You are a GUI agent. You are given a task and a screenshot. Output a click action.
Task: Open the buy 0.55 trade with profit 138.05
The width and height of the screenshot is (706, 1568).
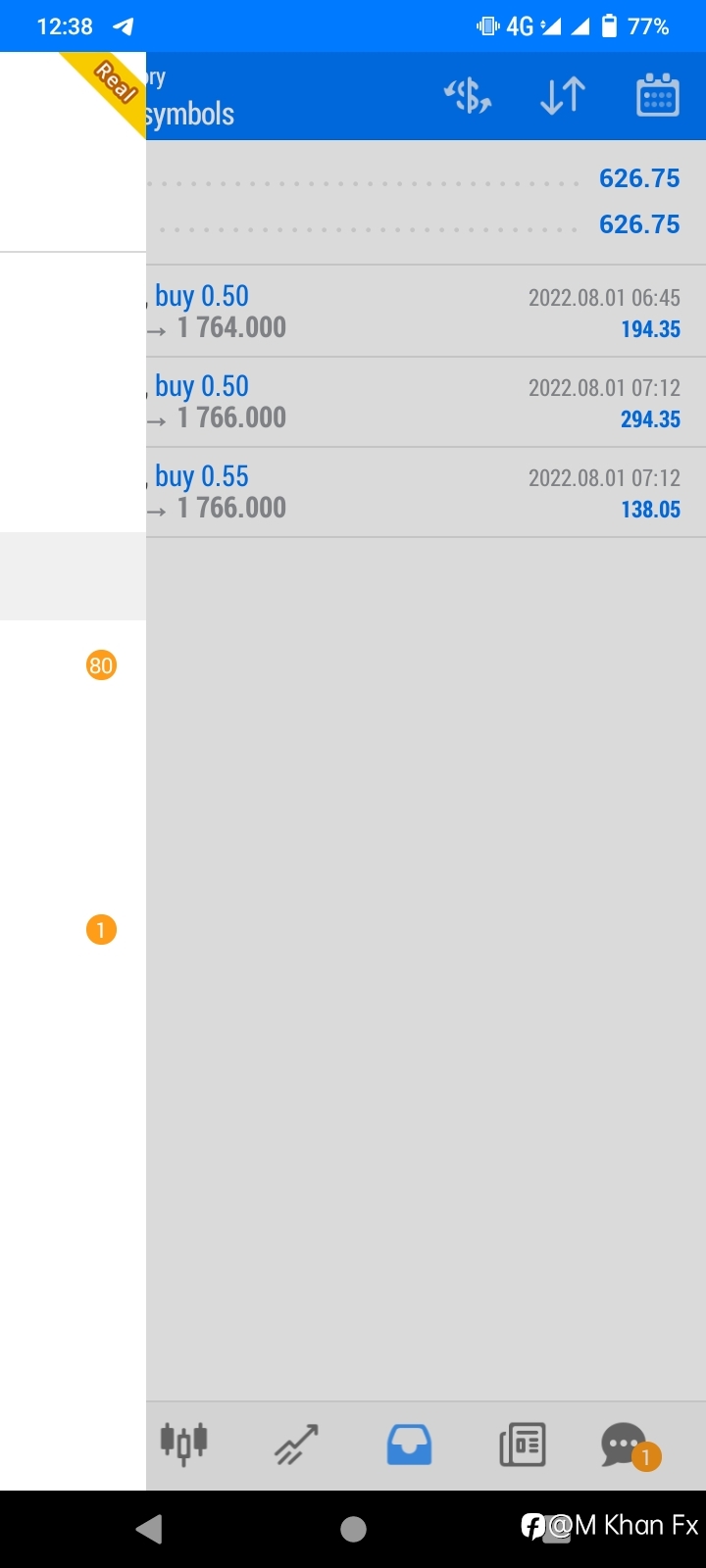(x=426, y=492)
